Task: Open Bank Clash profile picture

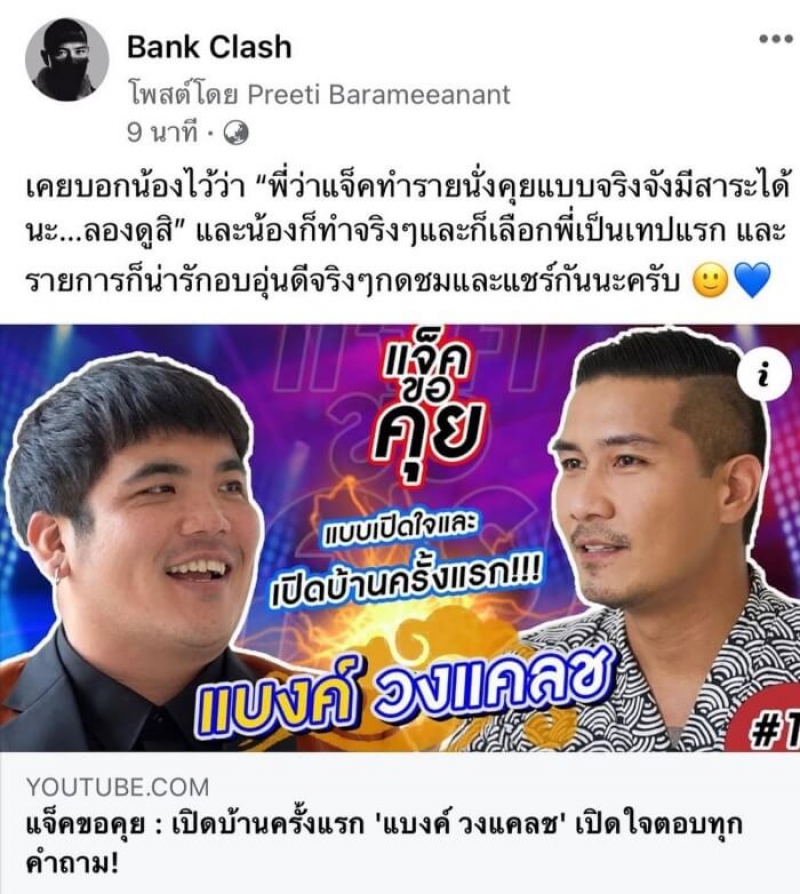Action: tap(66, 60)
